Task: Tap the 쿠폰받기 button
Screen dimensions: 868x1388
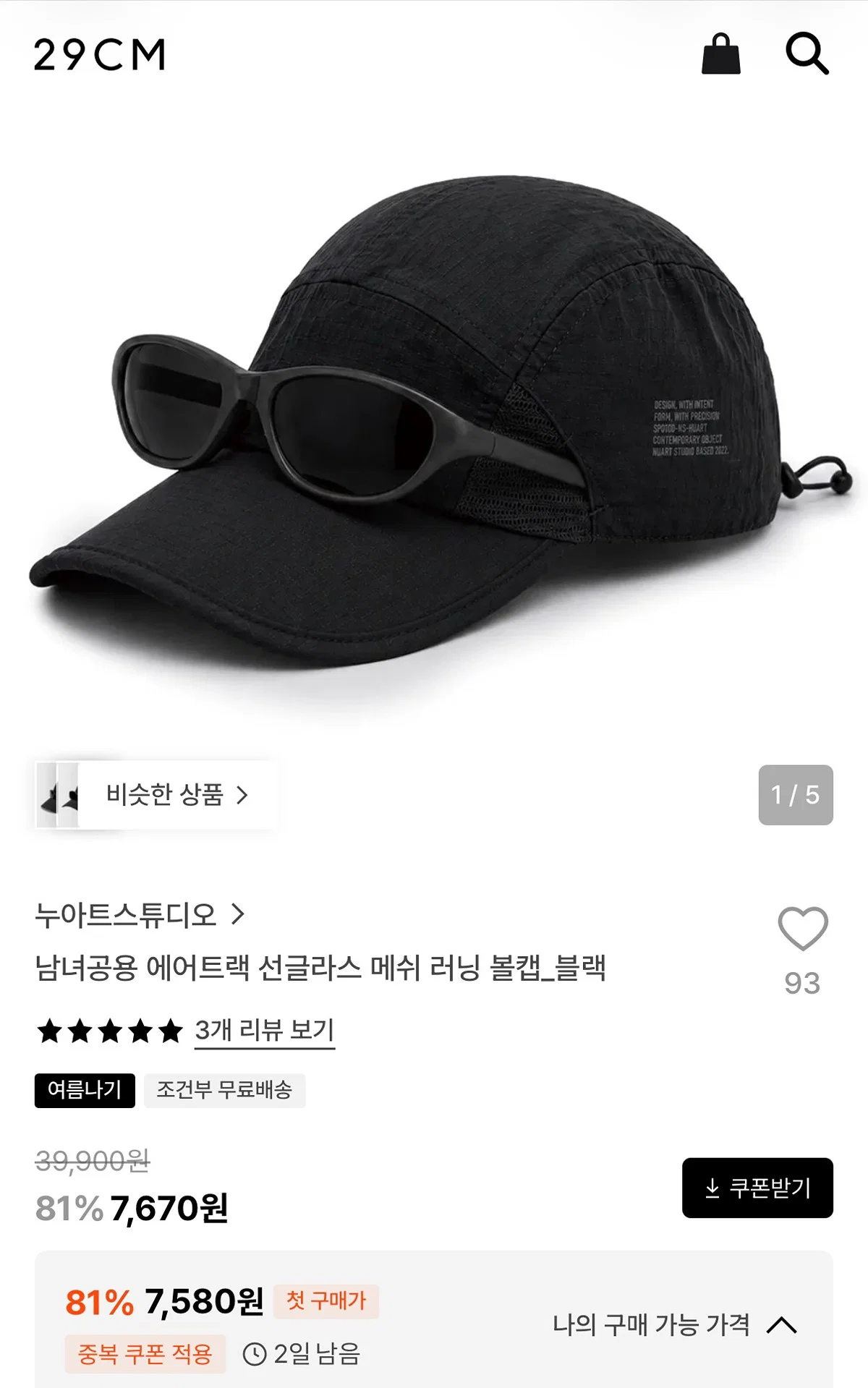Action: [757, 1188]
